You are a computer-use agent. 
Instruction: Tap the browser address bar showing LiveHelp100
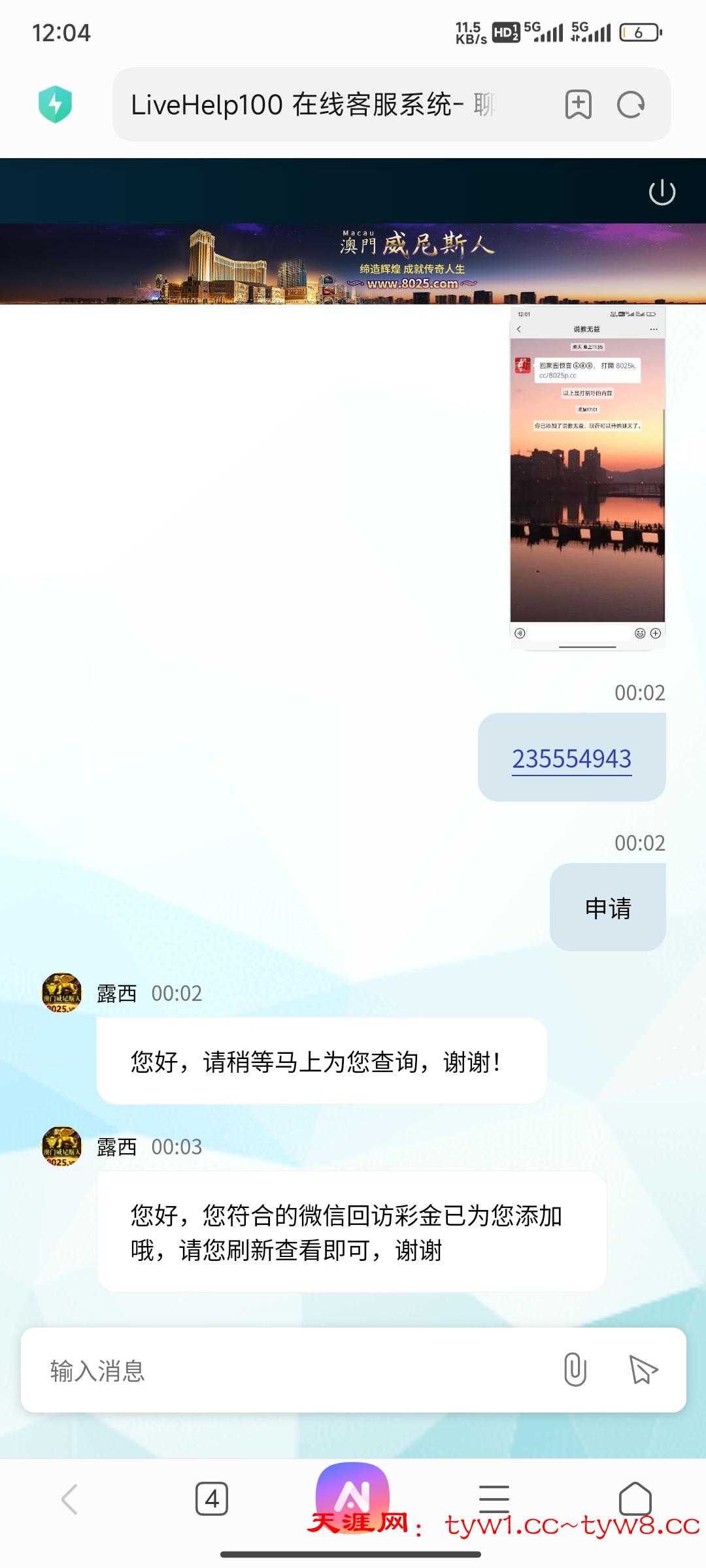pyautogui.click(x=314, y=105)
